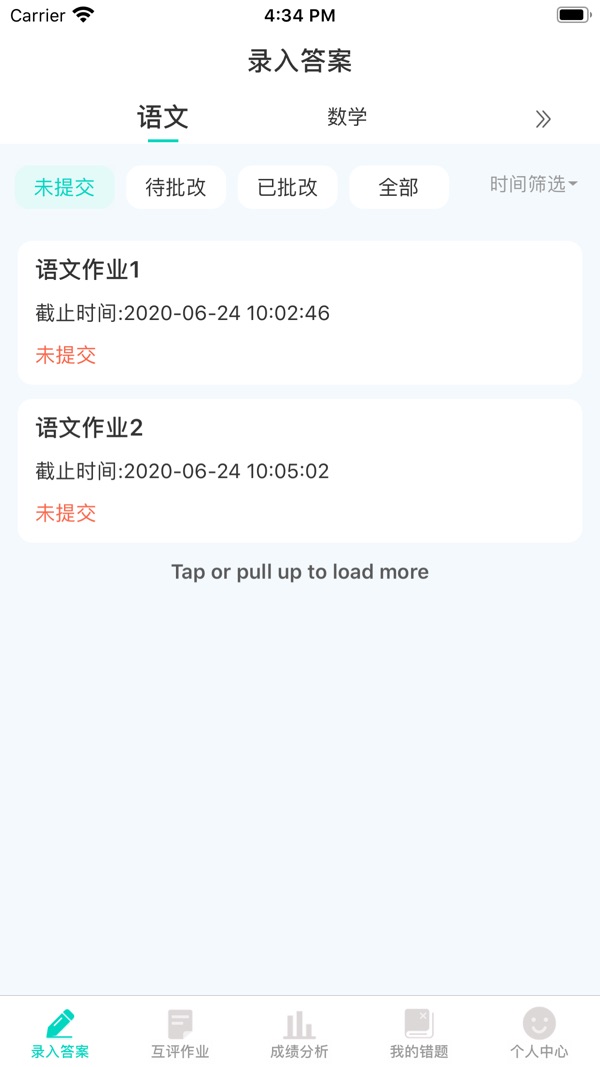Show 已批改 assignments

288,187
